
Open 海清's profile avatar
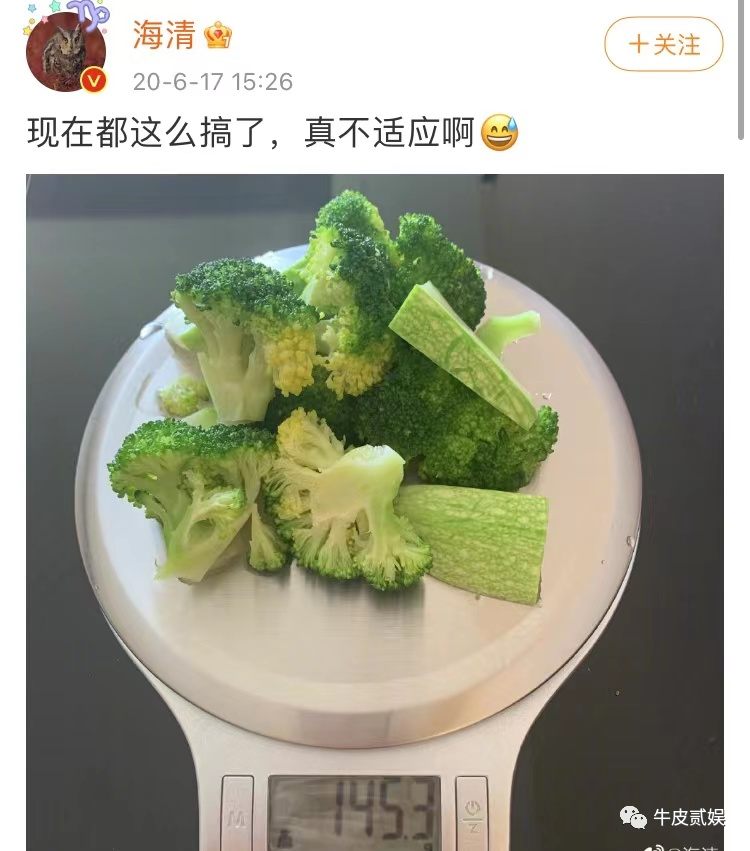click(66, 52)
